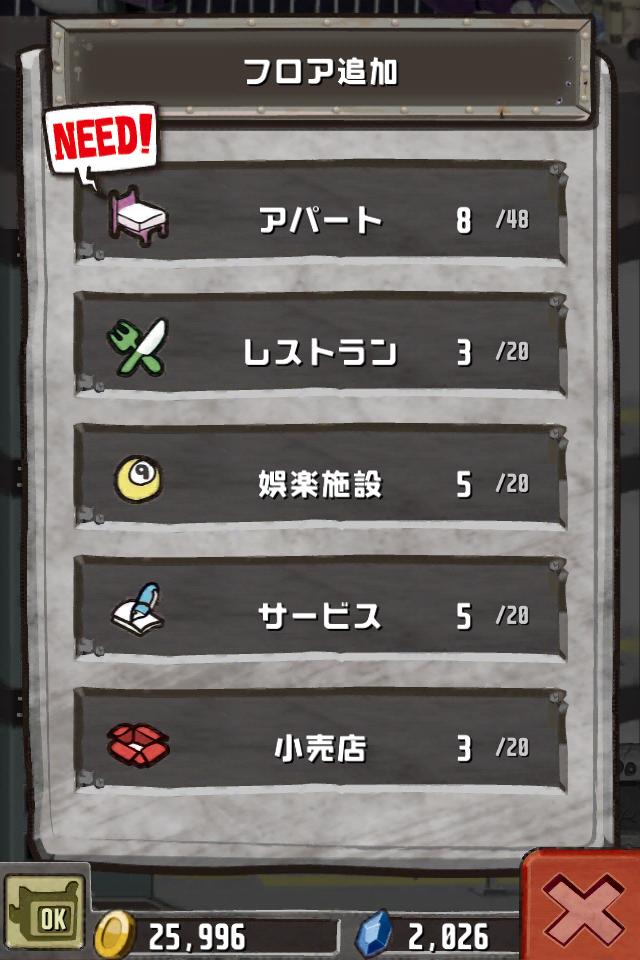
Task: Close the フロア追加 dialog with red X
Action: (582, 907)
